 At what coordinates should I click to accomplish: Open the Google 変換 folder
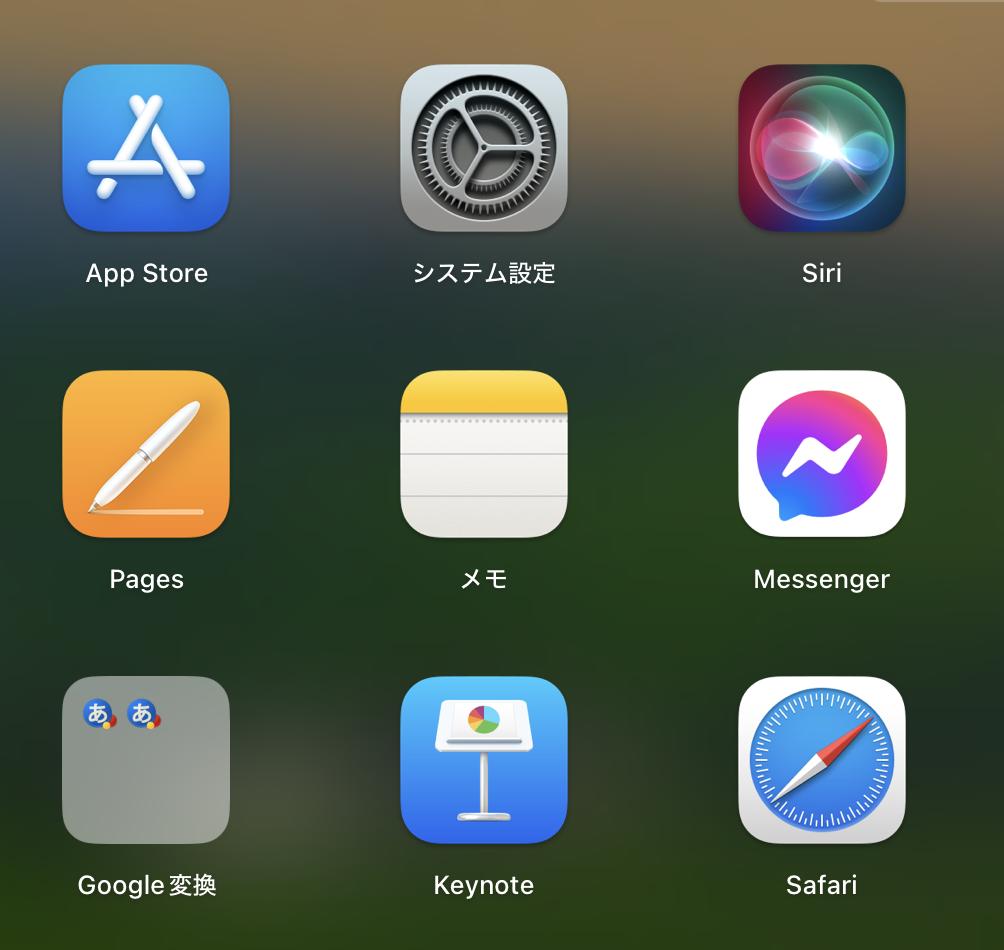click(146, 760)
